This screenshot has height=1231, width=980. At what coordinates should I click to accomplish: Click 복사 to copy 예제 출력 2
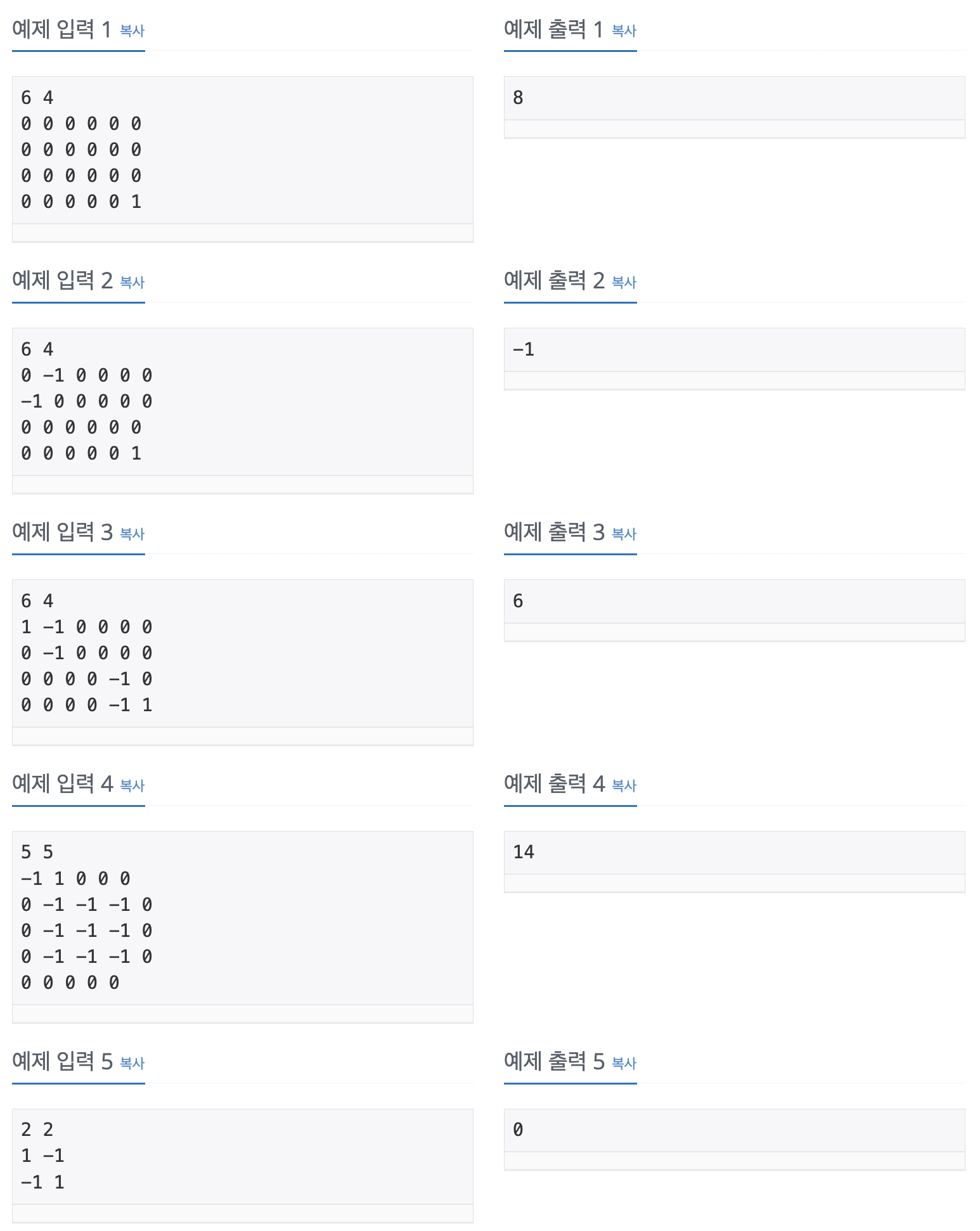623,282
